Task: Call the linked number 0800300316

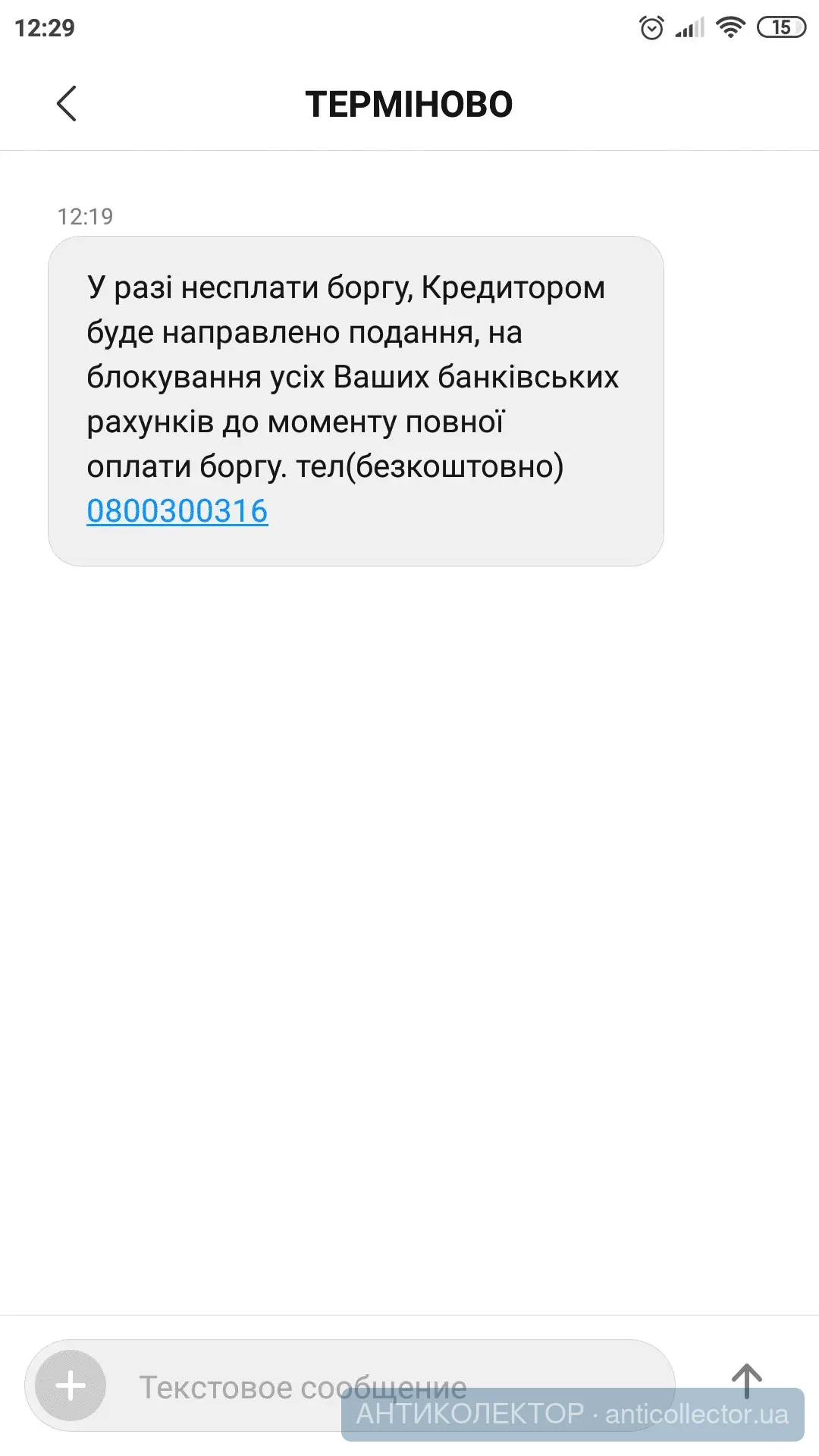Action: pyautogui.click(x=177, y=511)
